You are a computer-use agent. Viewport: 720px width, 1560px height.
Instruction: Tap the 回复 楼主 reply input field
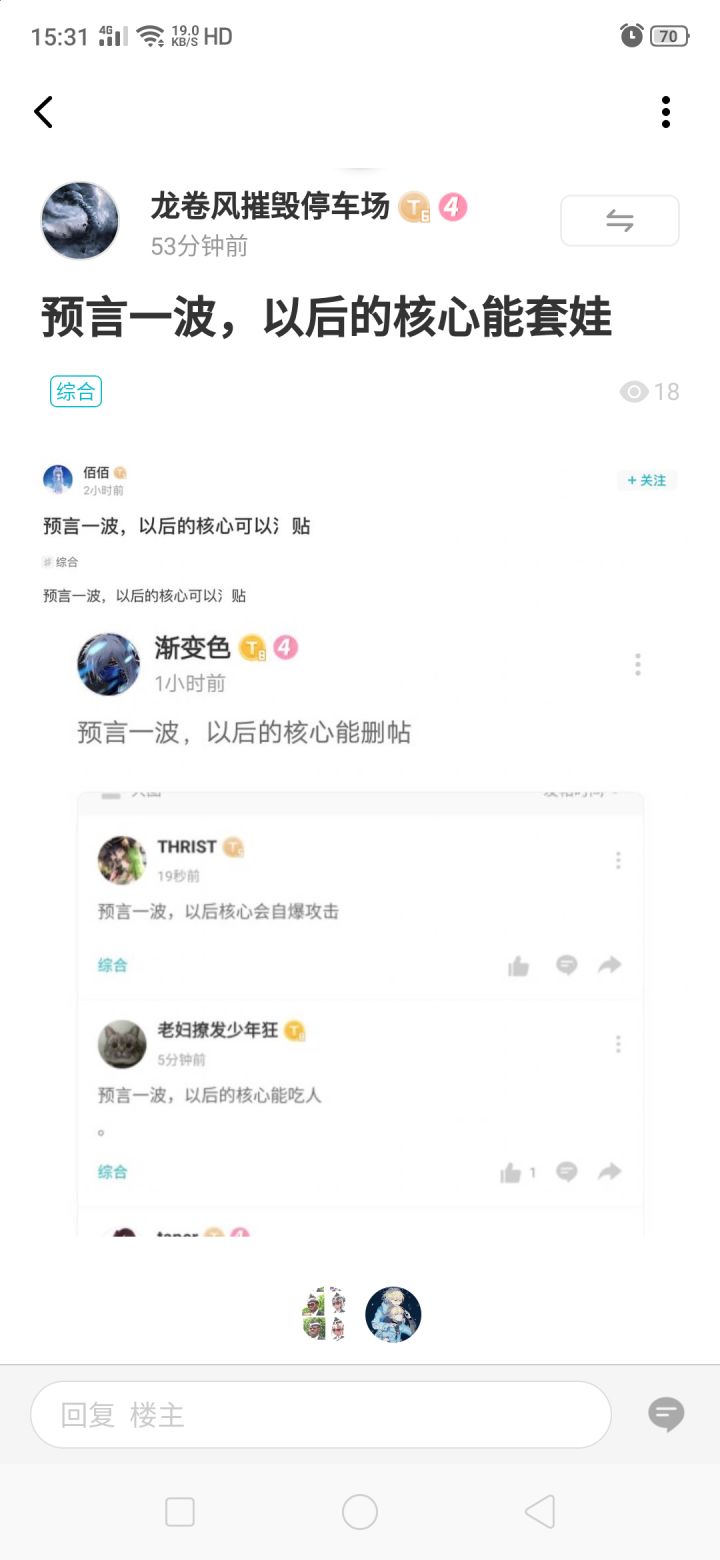point(320,1414)
